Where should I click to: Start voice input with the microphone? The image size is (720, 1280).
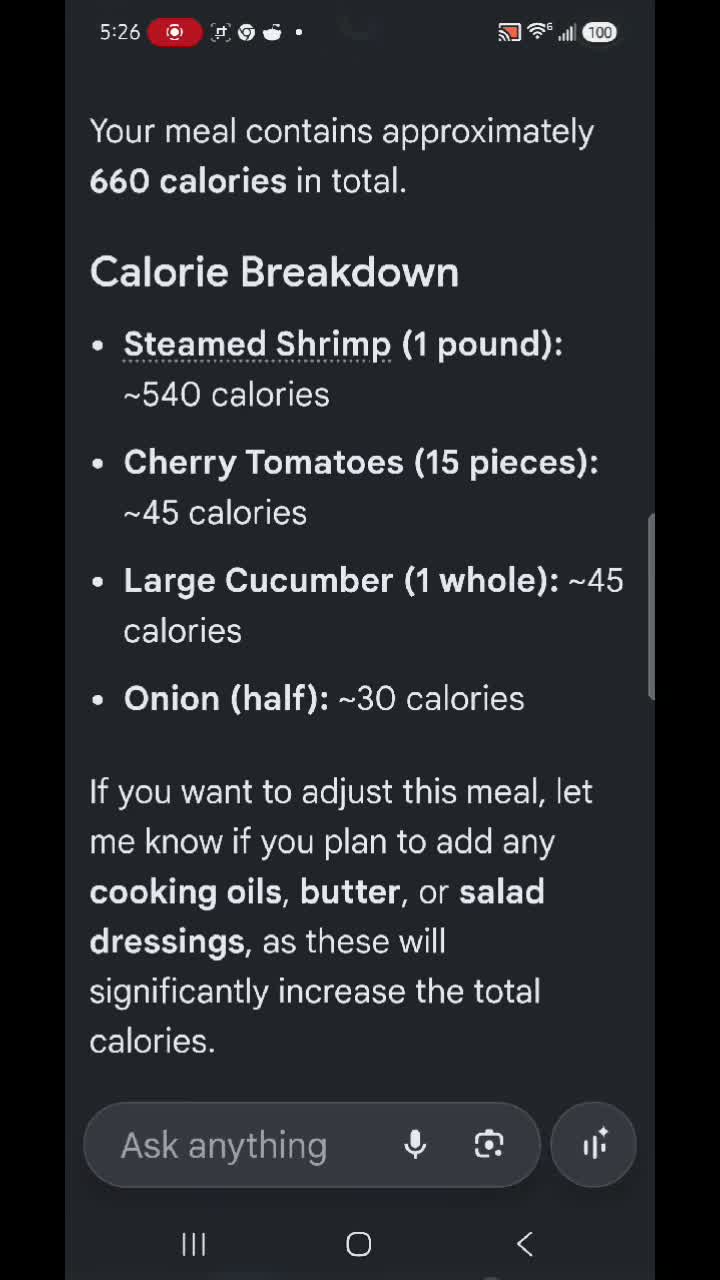pos(415,1145)
